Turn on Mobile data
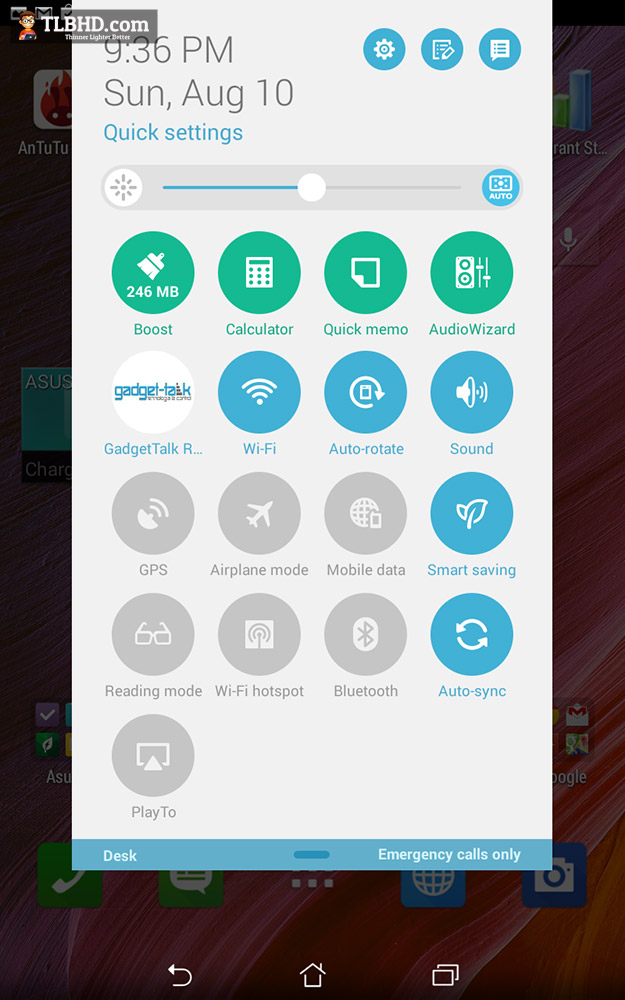This screenshot has width=625, height=1000. click(365, 513)
